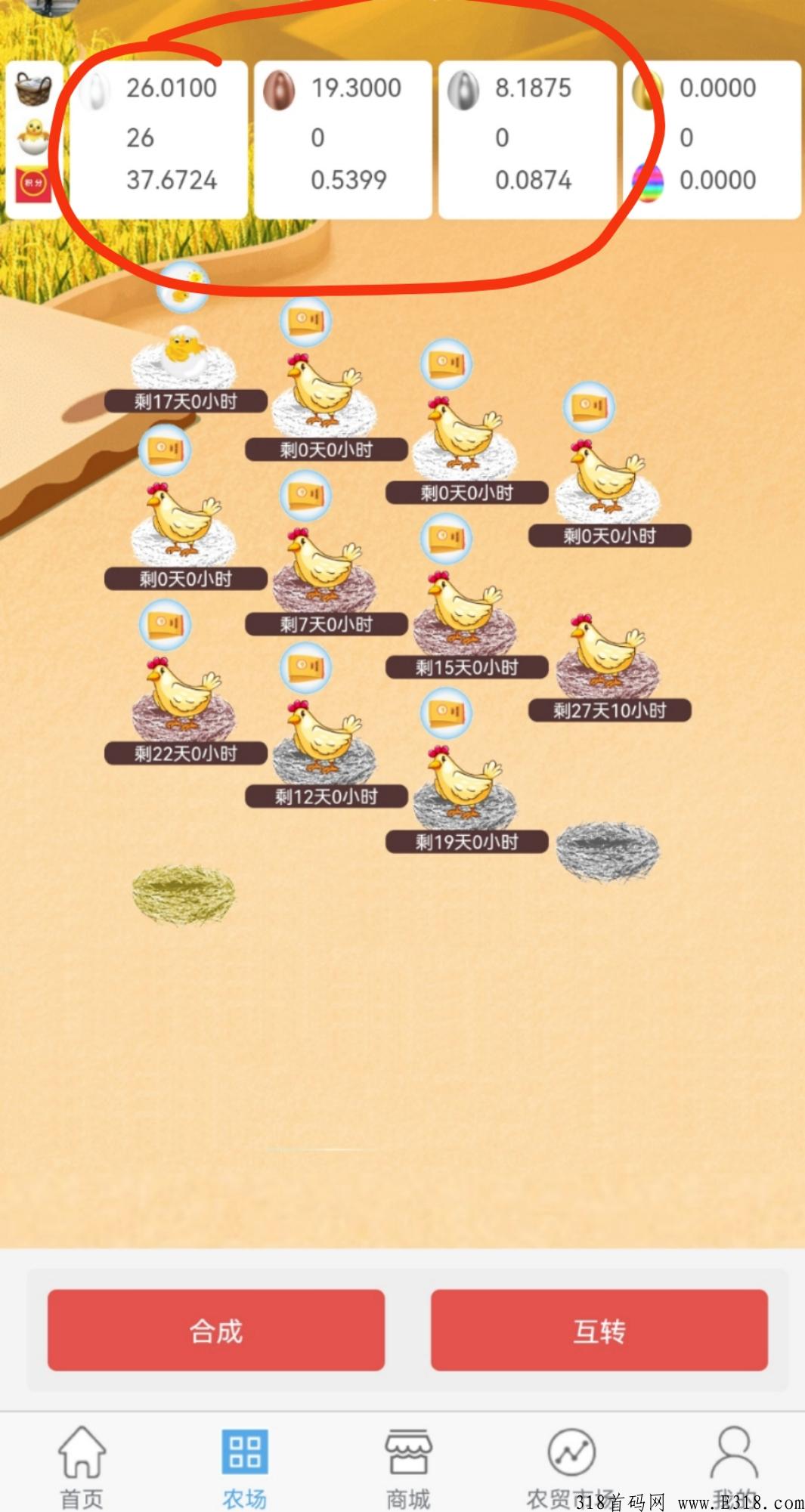The height and width of the screenshot is (1512, 805).
Task: Go to the 农贸市场 tab
Action: (x=571, y=1467)
